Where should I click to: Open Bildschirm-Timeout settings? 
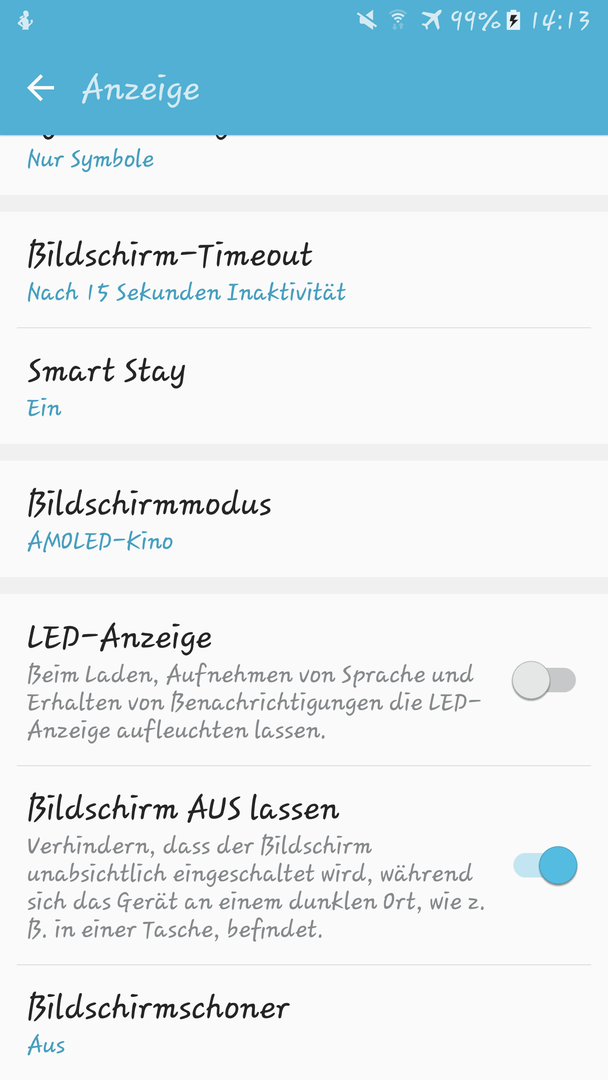click(x=304, y=270)
